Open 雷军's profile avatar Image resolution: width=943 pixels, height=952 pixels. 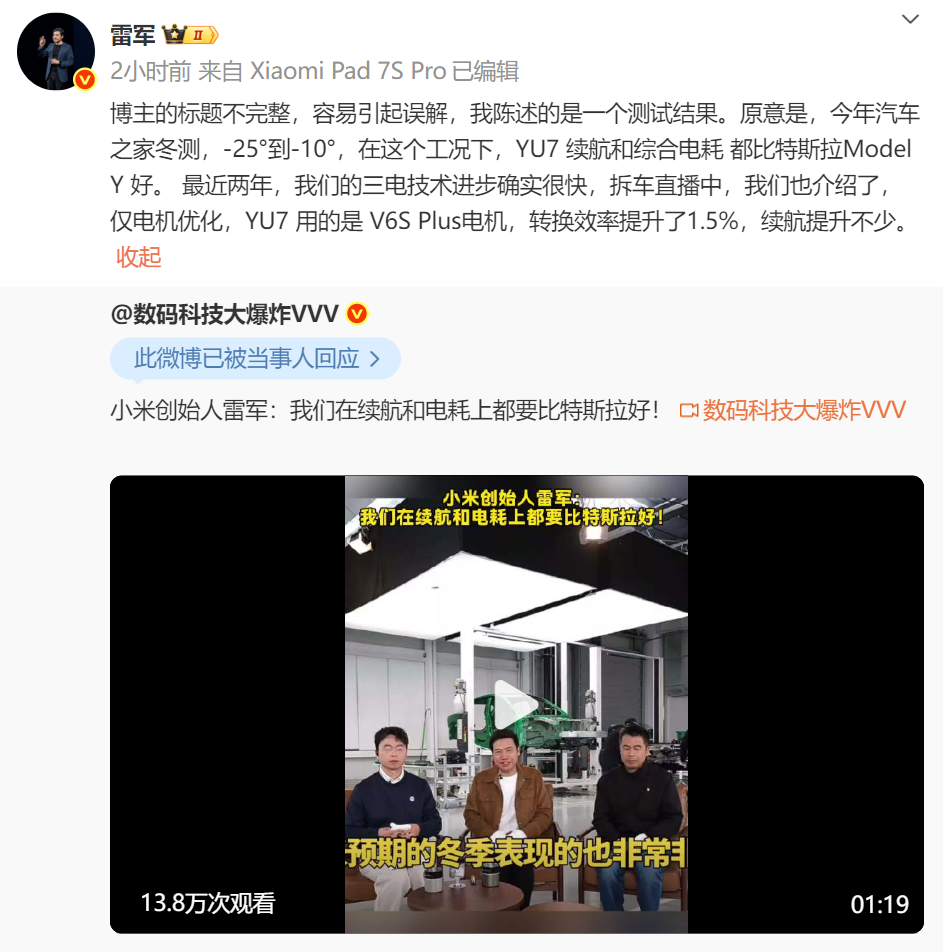pyautogui.click(x=56, y=52)
